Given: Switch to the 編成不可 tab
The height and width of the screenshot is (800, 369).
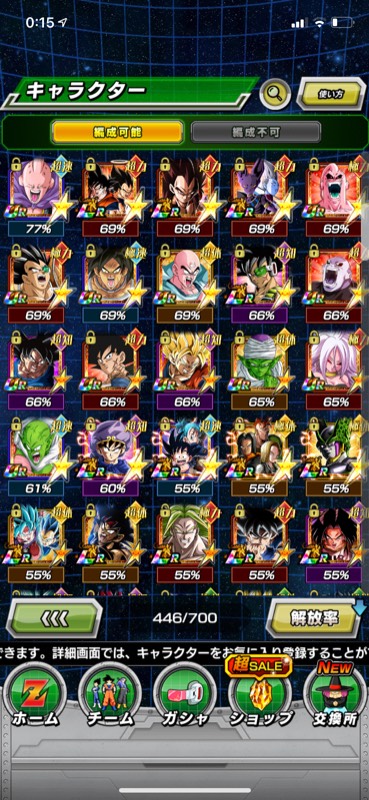Looking at the screenshot, I should (256, 133).
